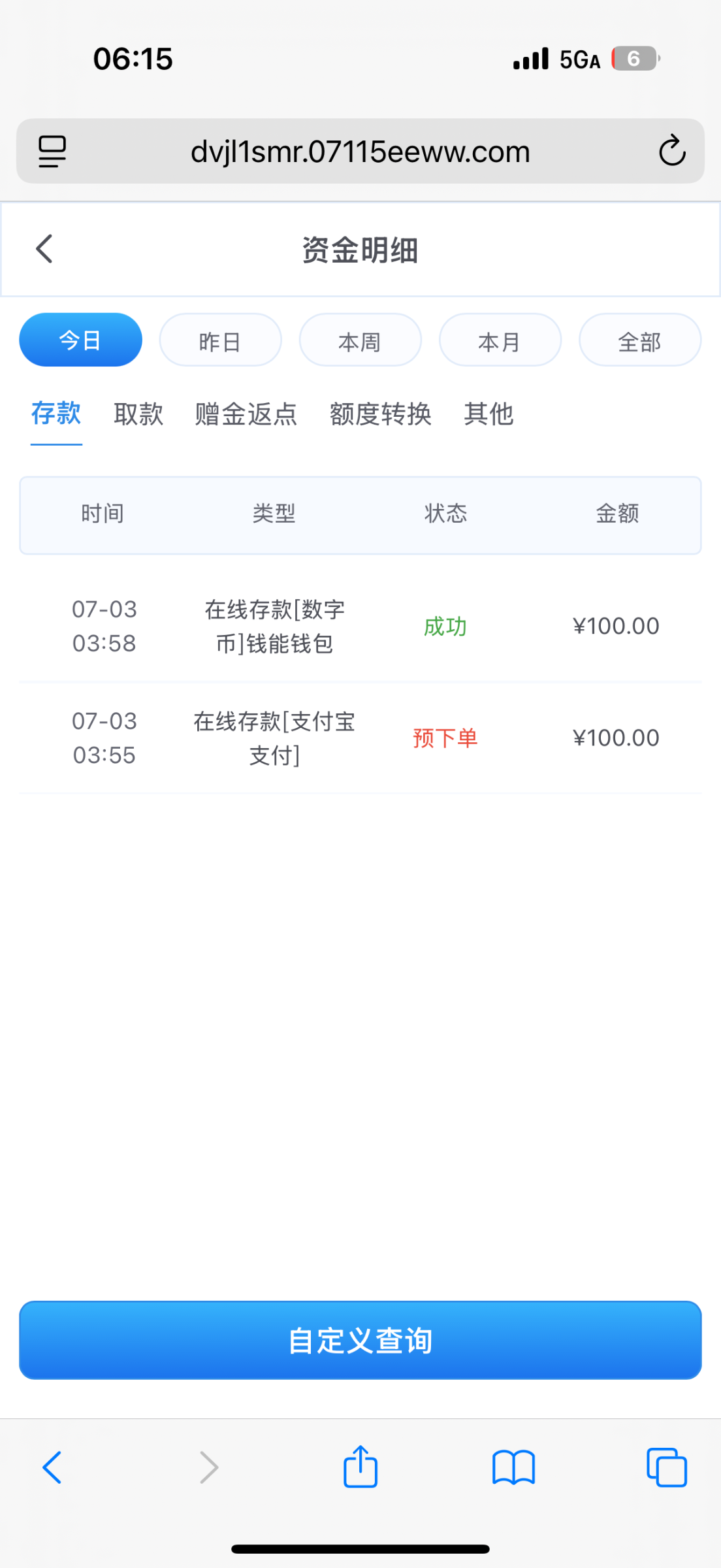
Task: Select the 存款 tab
Action: (x=56, y=414)
